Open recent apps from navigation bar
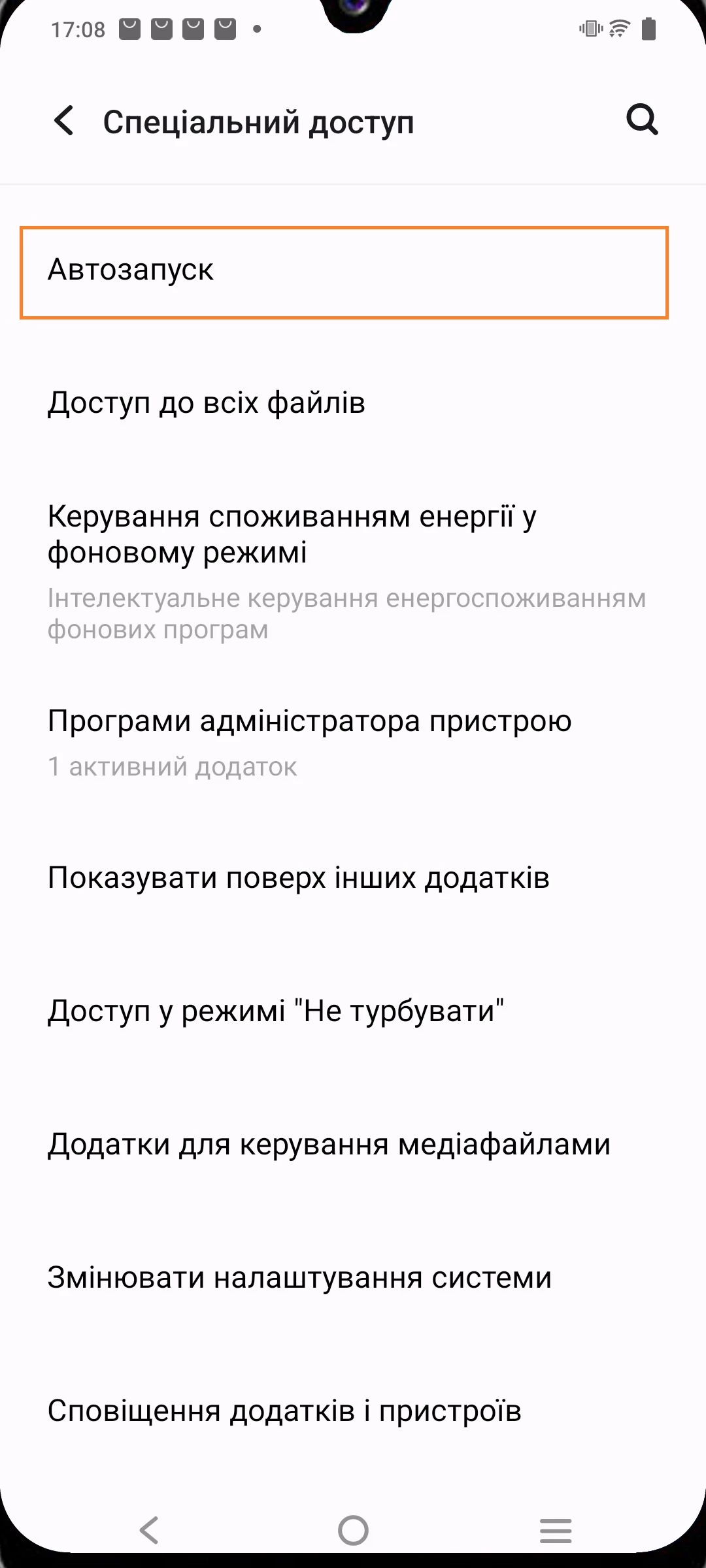 click(556, 1530)
